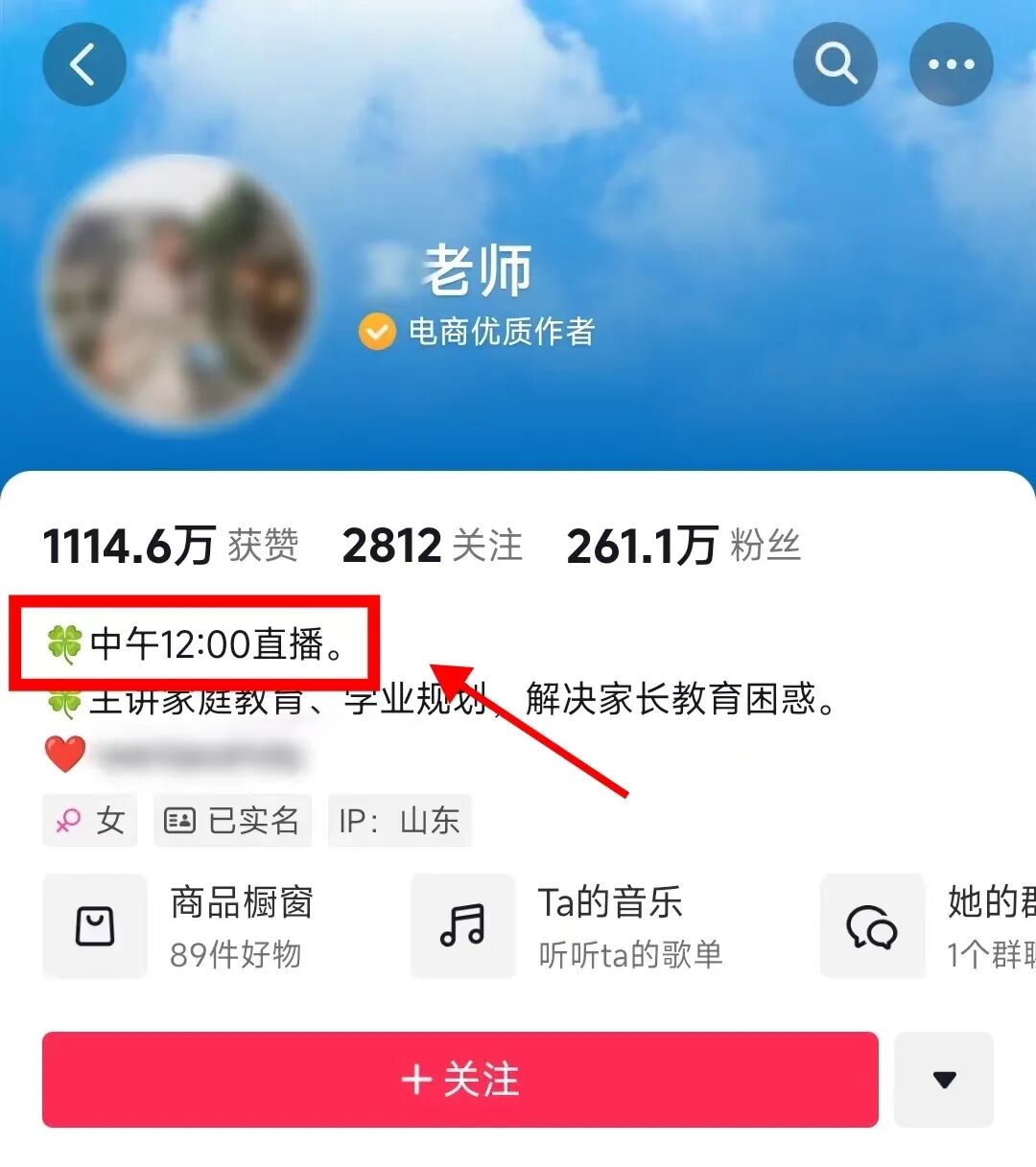This screenshot has width=1036, height=1167.
Task: Tap the search icon
Action: pyautogui.click(x=835, y=63)
